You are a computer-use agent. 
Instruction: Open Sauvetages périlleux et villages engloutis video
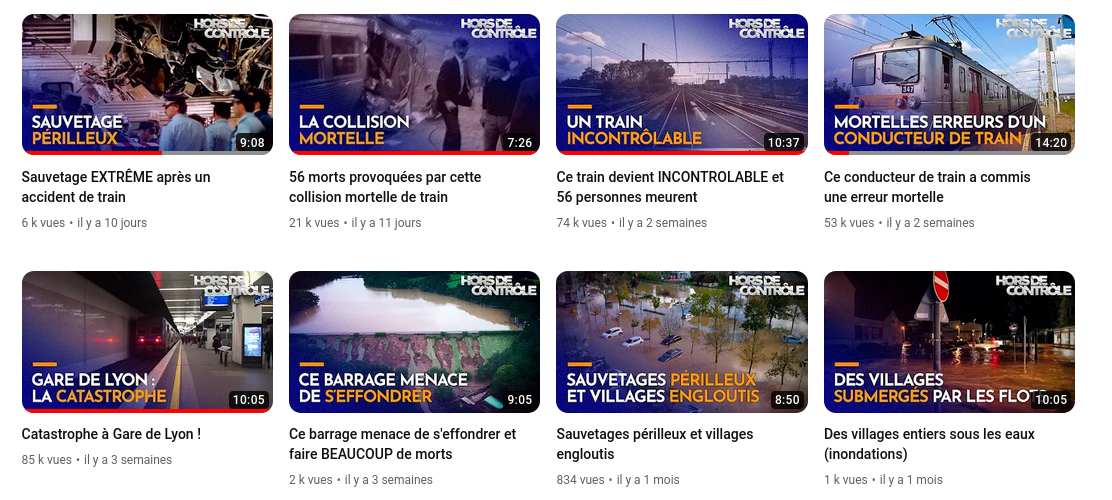[681, 341]
